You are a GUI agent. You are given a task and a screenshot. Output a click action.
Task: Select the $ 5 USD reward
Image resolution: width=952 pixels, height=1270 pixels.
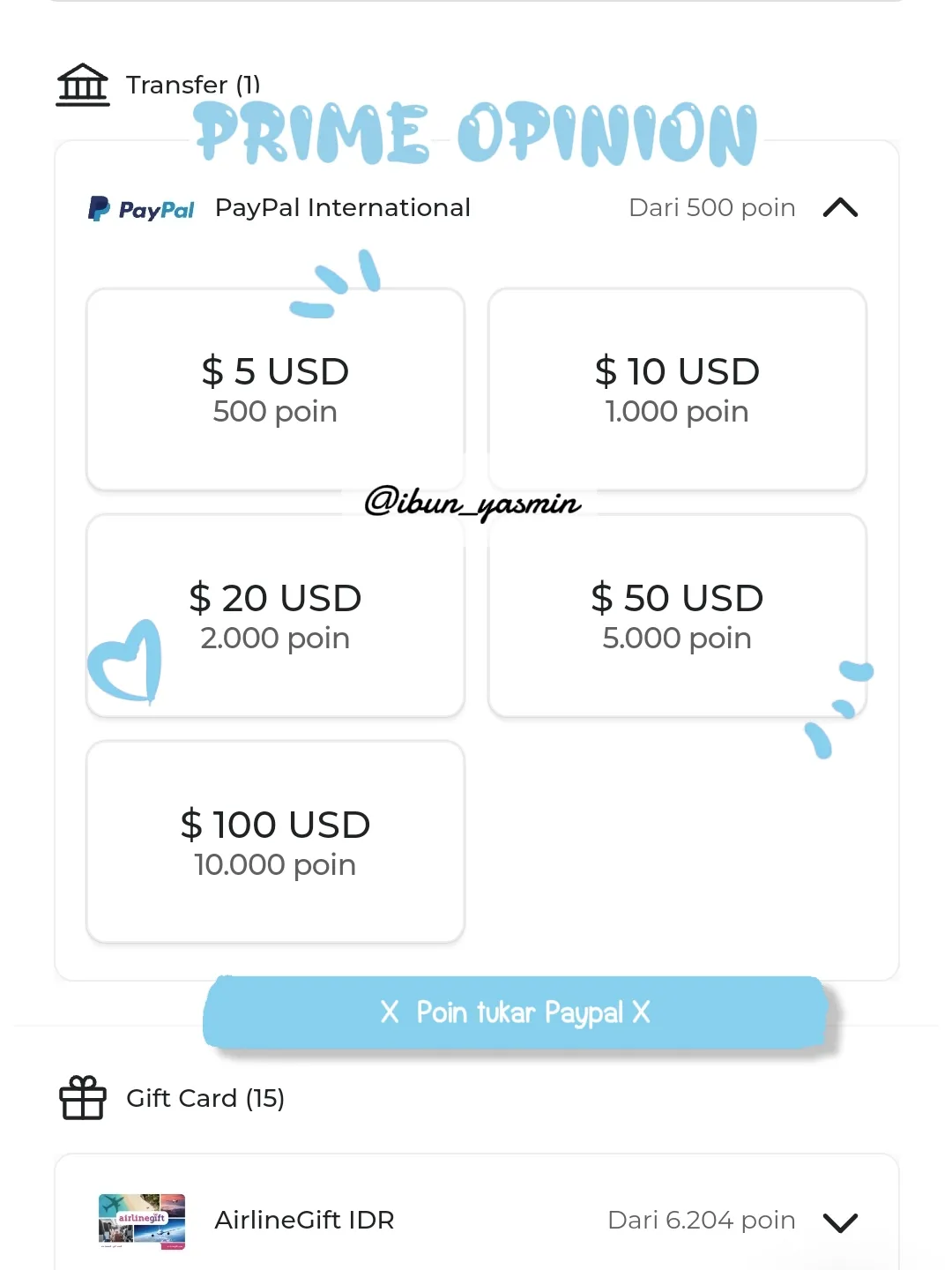(x=275, y=389)
